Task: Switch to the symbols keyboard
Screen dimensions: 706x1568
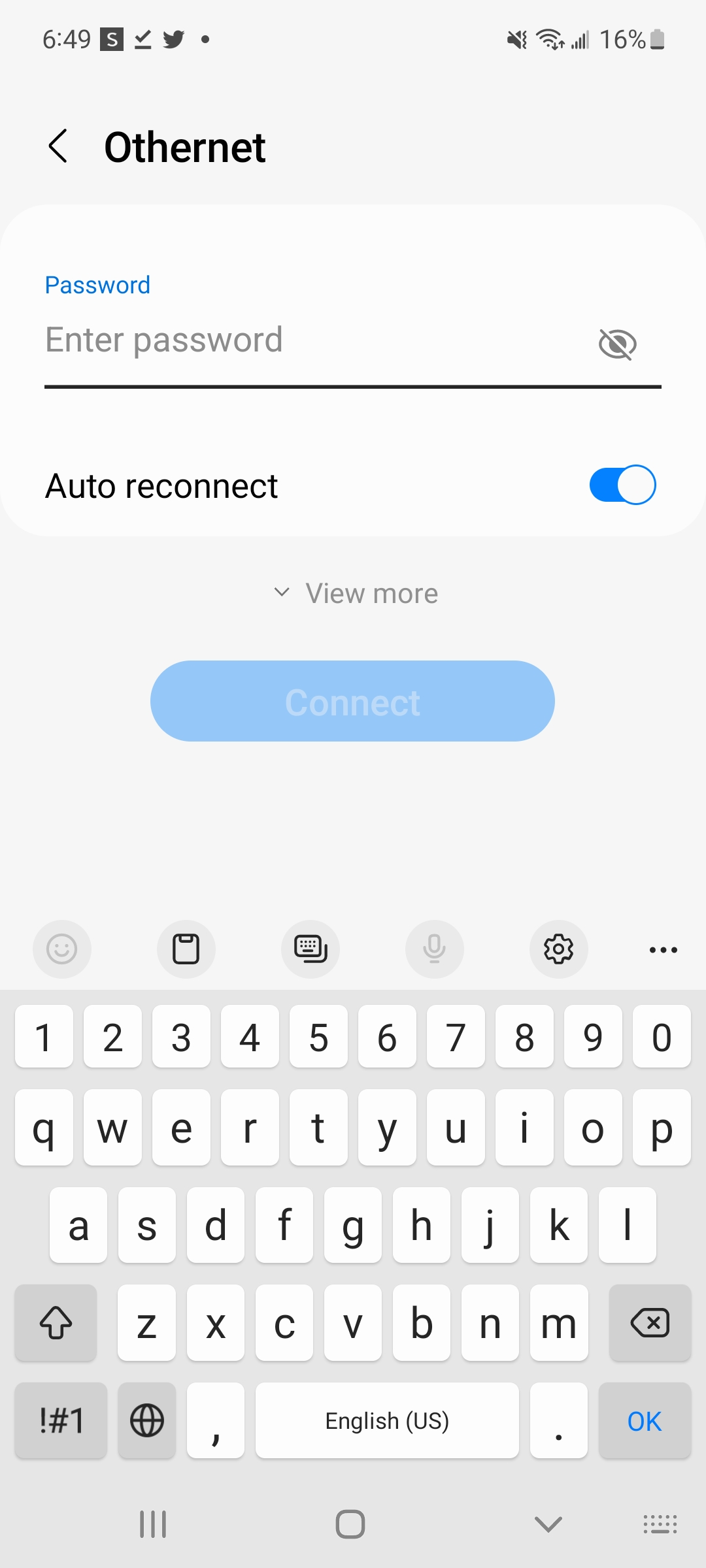Action: [61, 1420]
